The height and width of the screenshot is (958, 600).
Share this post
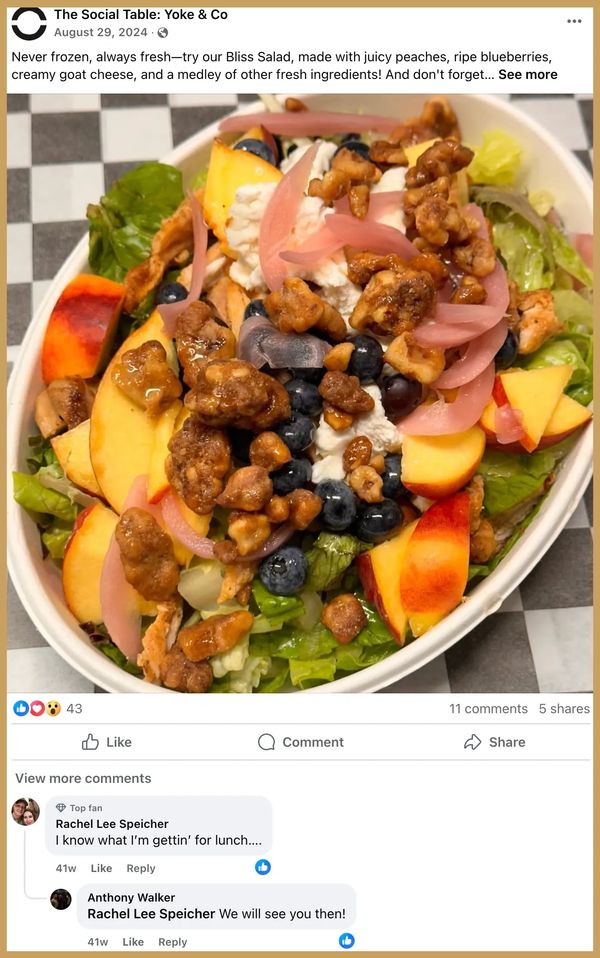point(494,742)
